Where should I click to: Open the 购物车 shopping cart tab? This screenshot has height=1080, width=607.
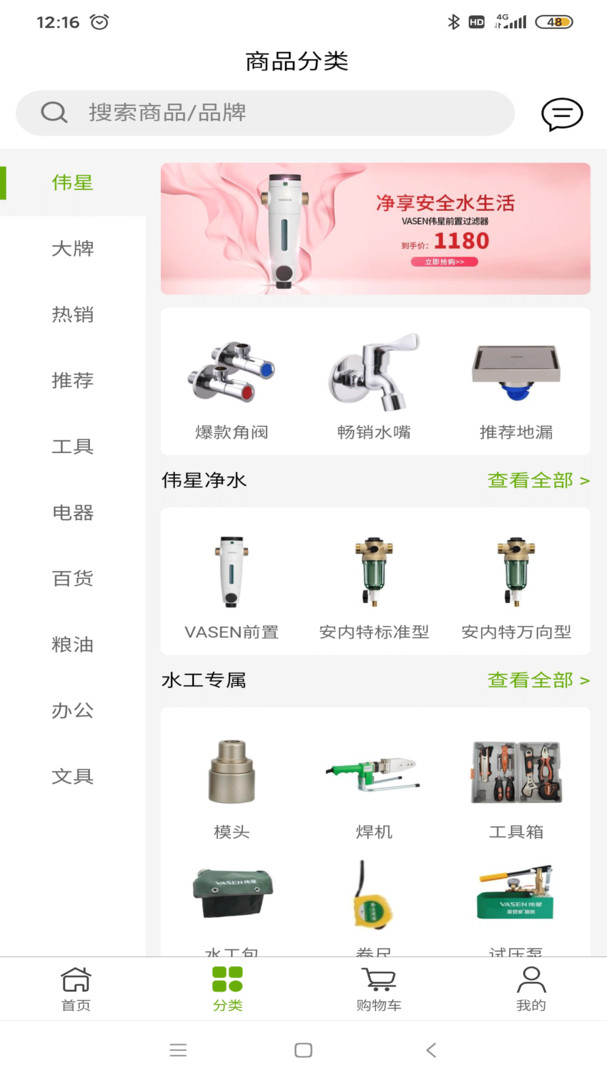(x=379, y=989)
